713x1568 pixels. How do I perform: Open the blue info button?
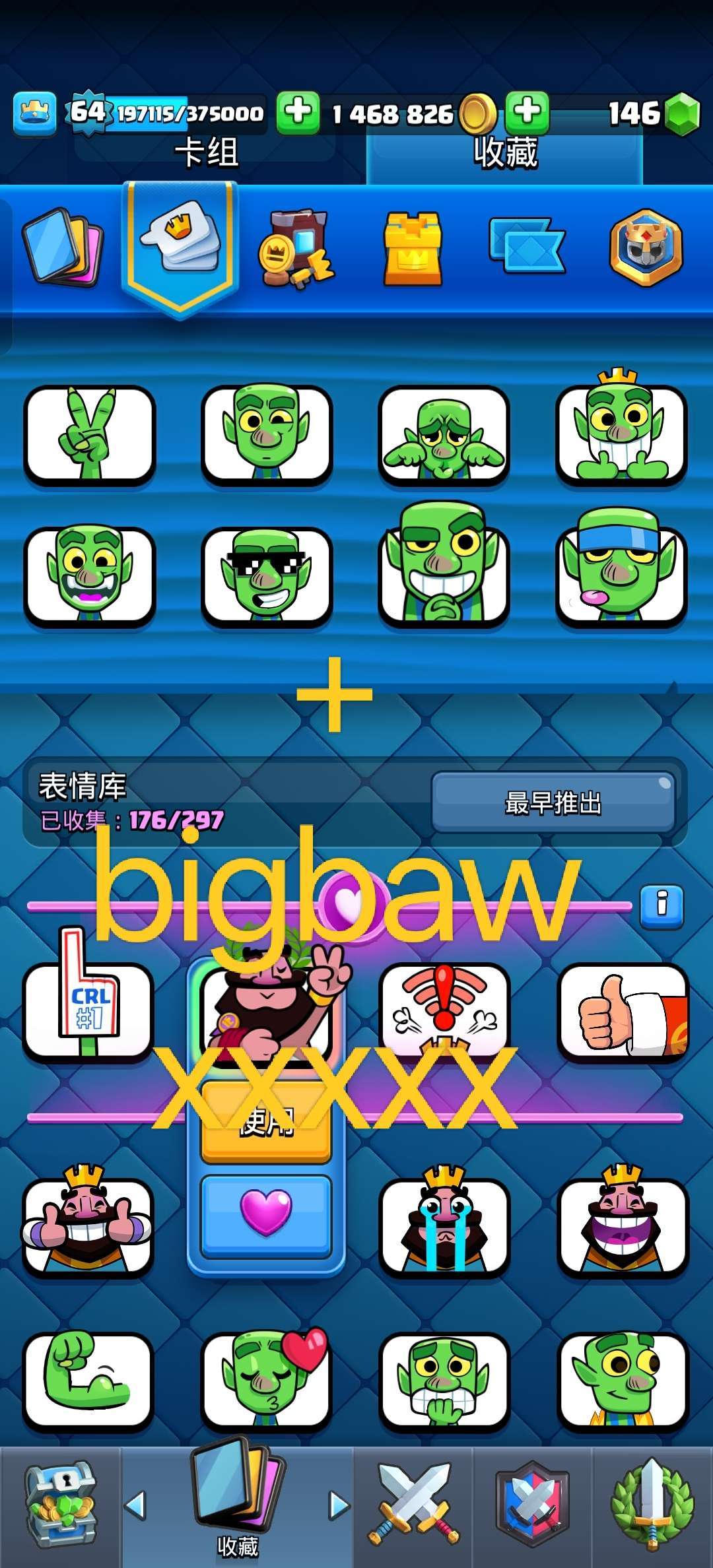(662, 907)
